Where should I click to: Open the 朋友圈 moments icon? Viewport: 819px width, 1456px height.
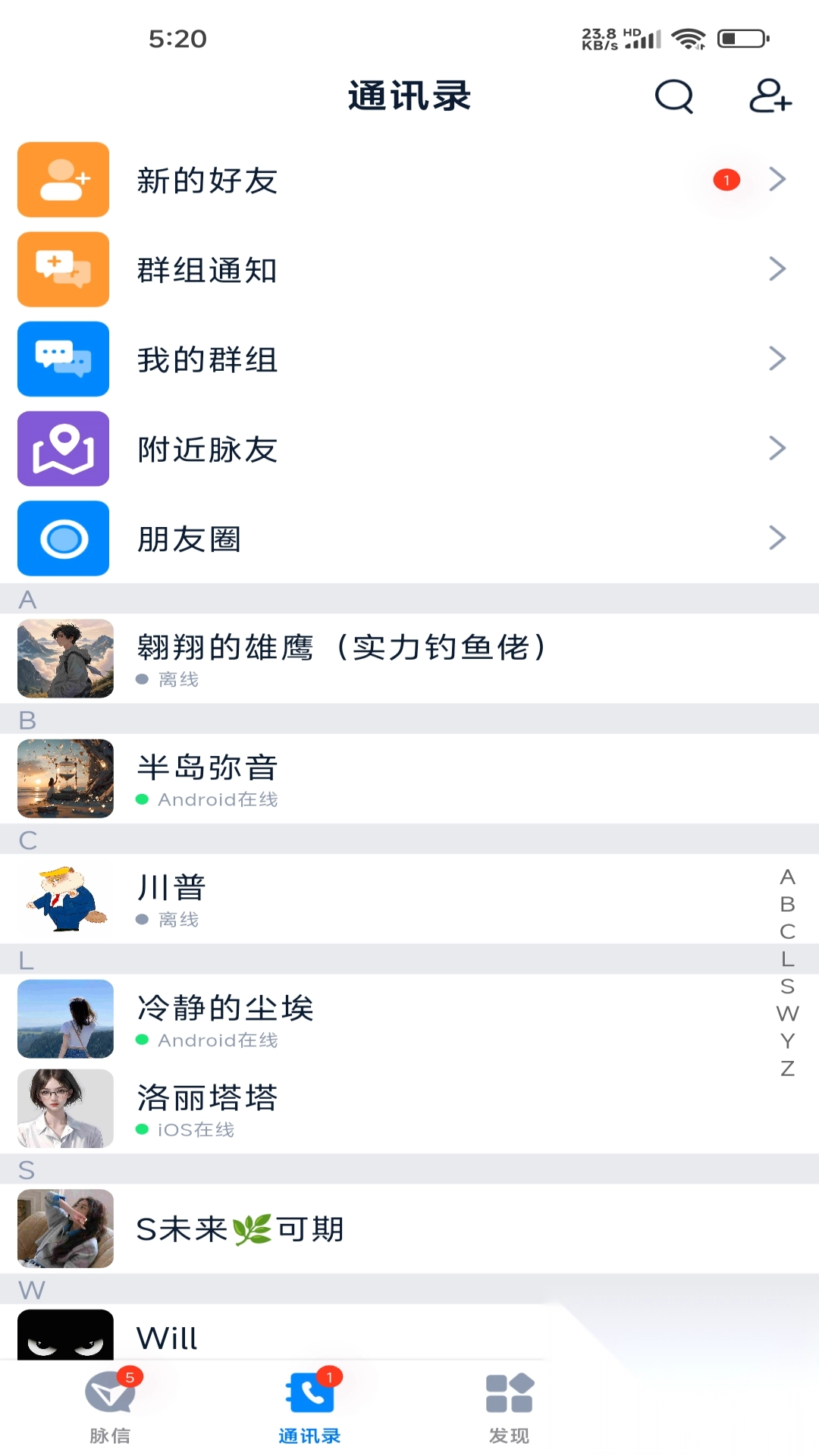63,538
